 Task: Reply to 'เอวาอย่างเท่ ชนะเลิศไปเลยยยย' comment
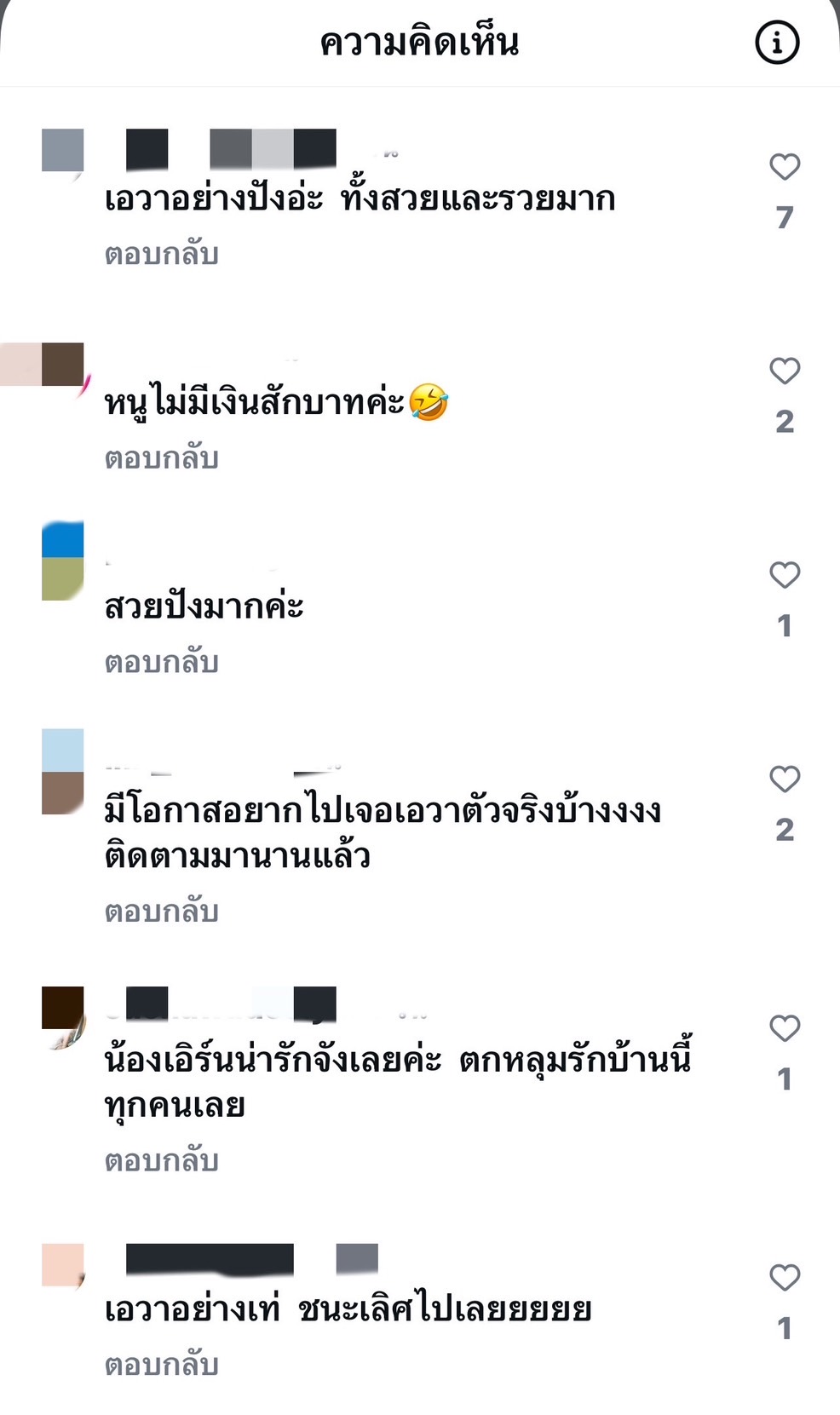tap(162, 1365)
